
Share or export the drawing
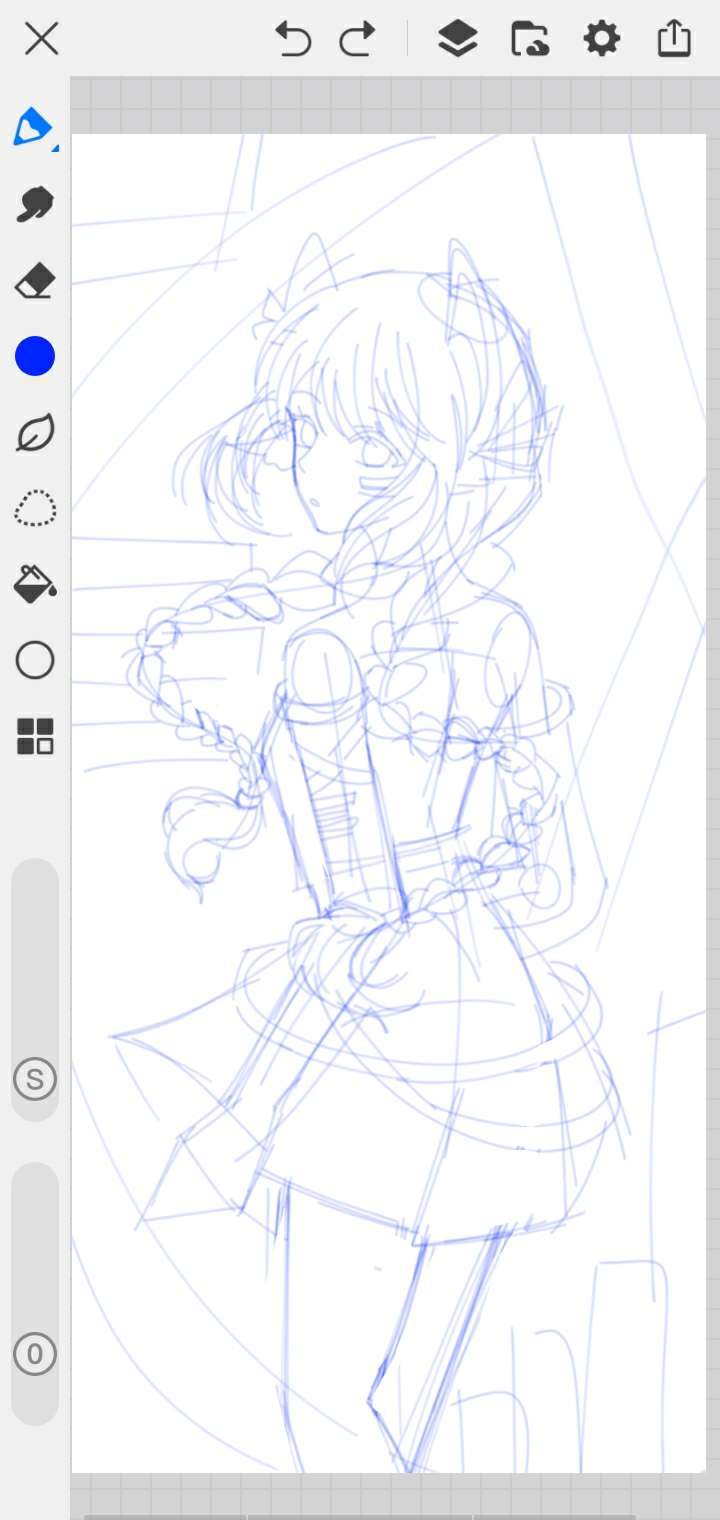pyautogui.click(x=674, y=40)
